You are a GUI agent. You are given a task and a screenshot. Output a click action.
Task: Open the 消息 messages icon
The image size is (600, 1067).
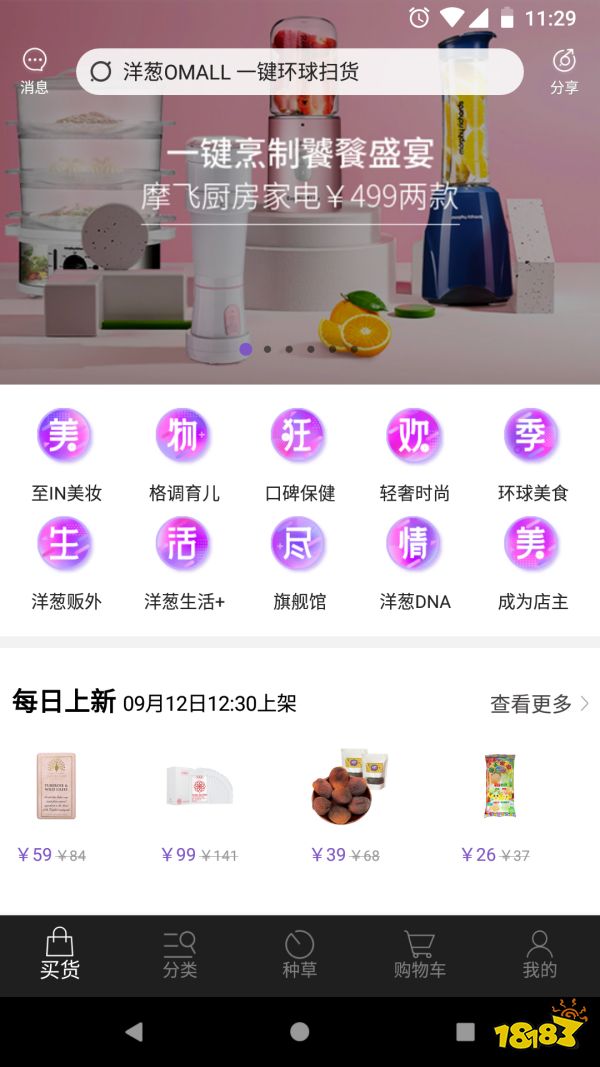click(34, 71)
